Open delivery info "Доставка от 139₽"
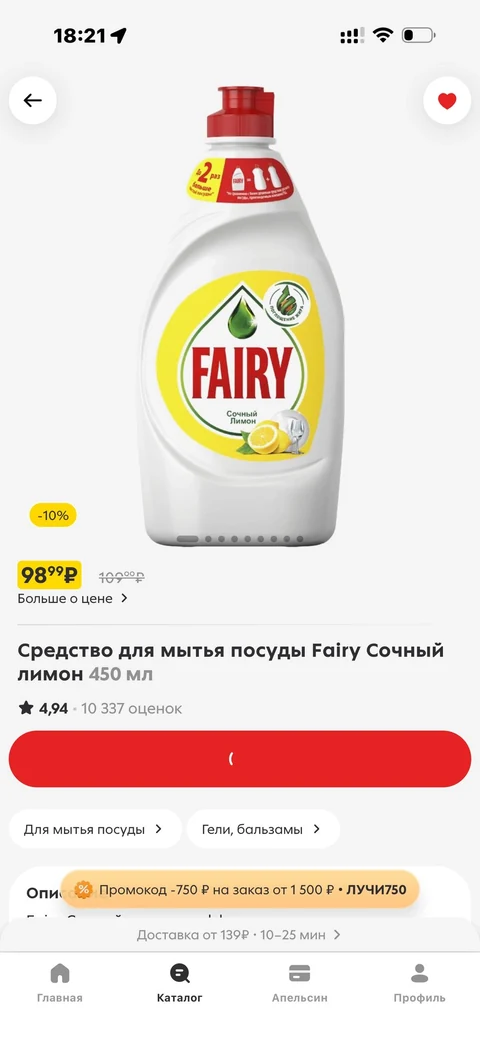The width and height of the screenshot is (480, 1043). click(240, 935)
